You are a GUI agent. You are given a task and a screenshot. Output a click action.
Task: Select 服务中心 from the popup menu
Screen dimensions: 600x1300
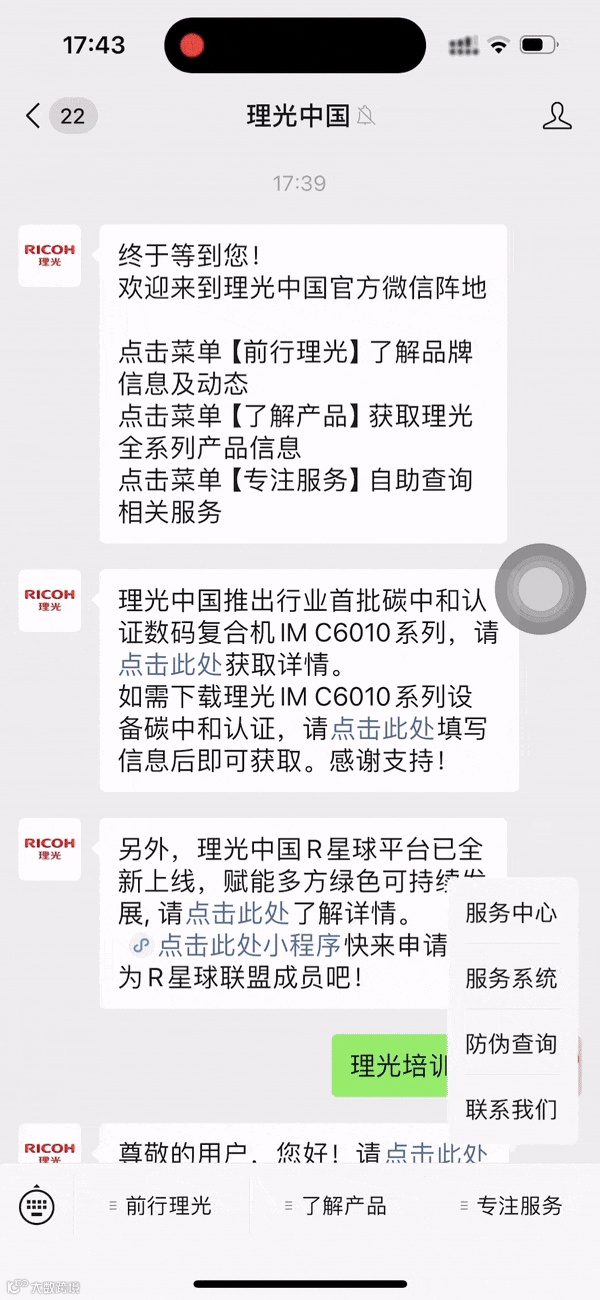[x=511, y=913]
